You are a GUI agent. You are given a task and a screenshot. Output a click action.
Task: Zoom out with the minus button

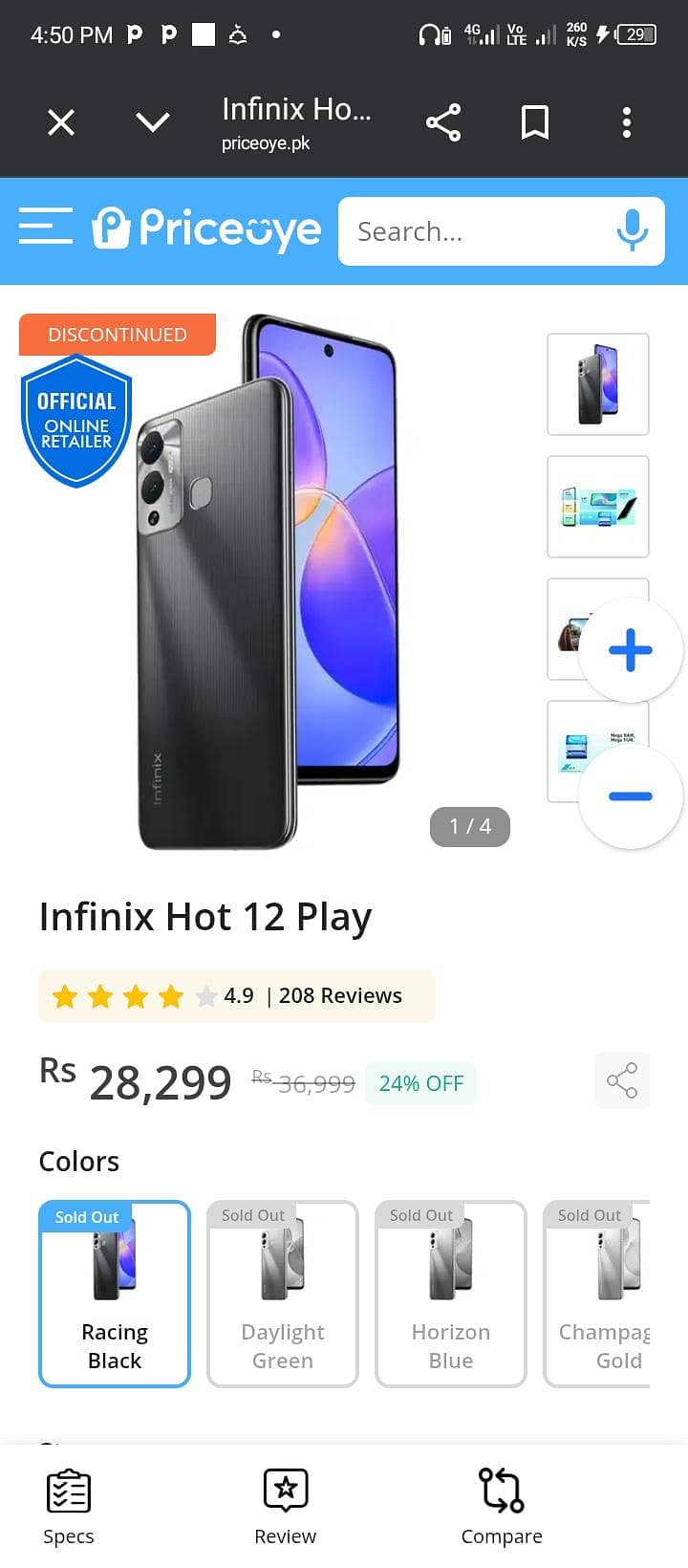[631, 796]
